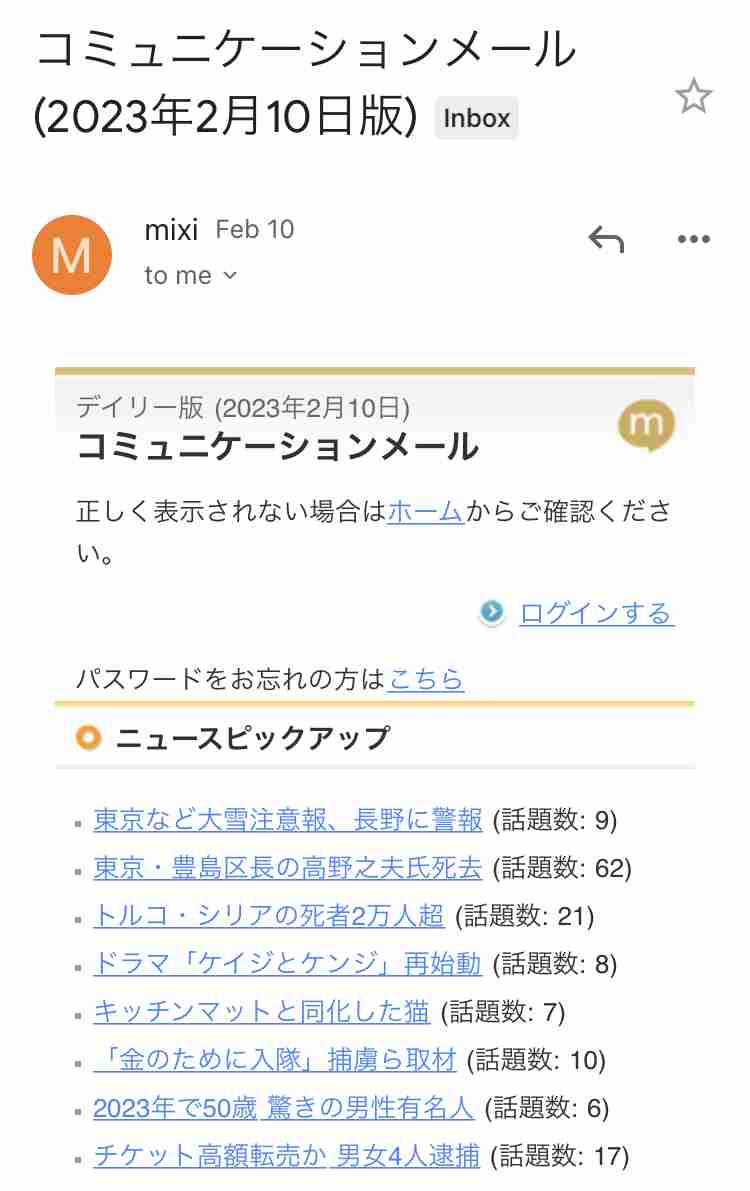Star this mixi email
The image size is (750, 1191).
tap(693, 98)
